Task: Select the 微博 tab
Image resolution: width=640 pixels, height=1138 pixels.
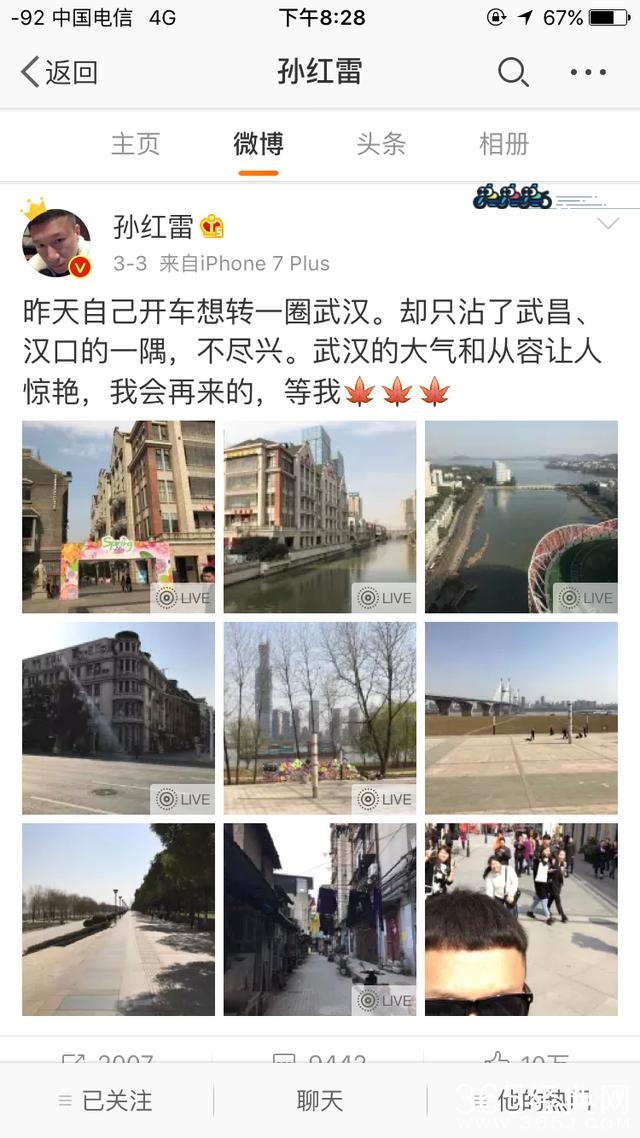Action: (x=258, y=144)
